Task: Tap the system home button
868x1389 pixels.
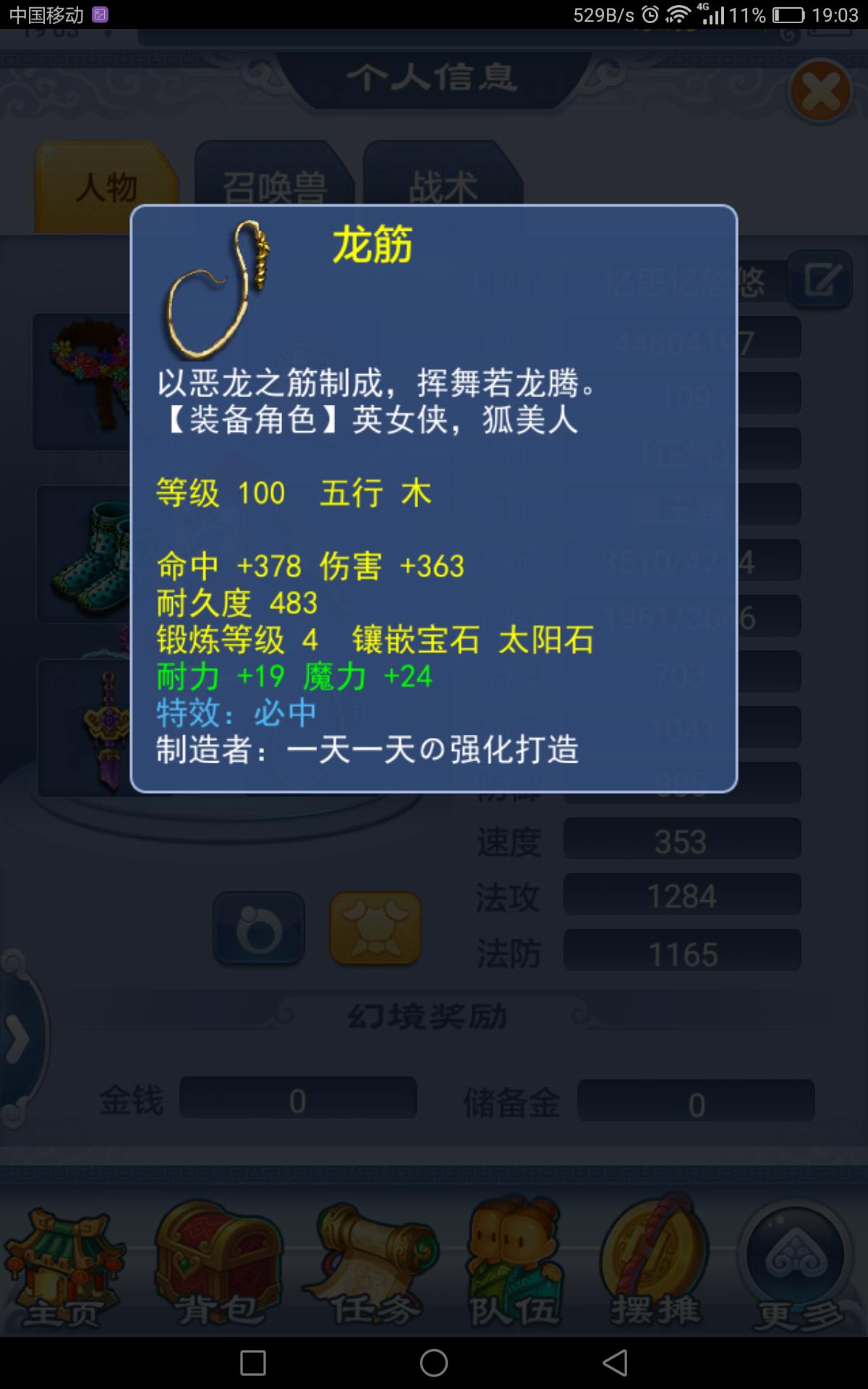Action: pyautogui.click(x=434, y=1363)
